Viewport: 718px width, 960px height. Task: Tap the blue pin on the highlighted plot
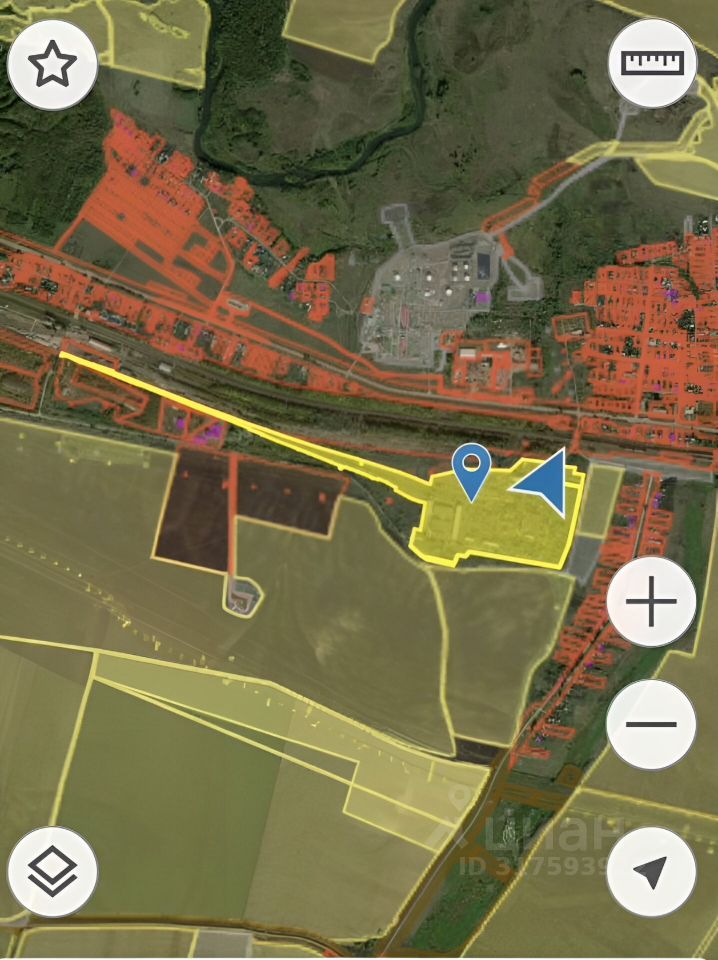470,468
